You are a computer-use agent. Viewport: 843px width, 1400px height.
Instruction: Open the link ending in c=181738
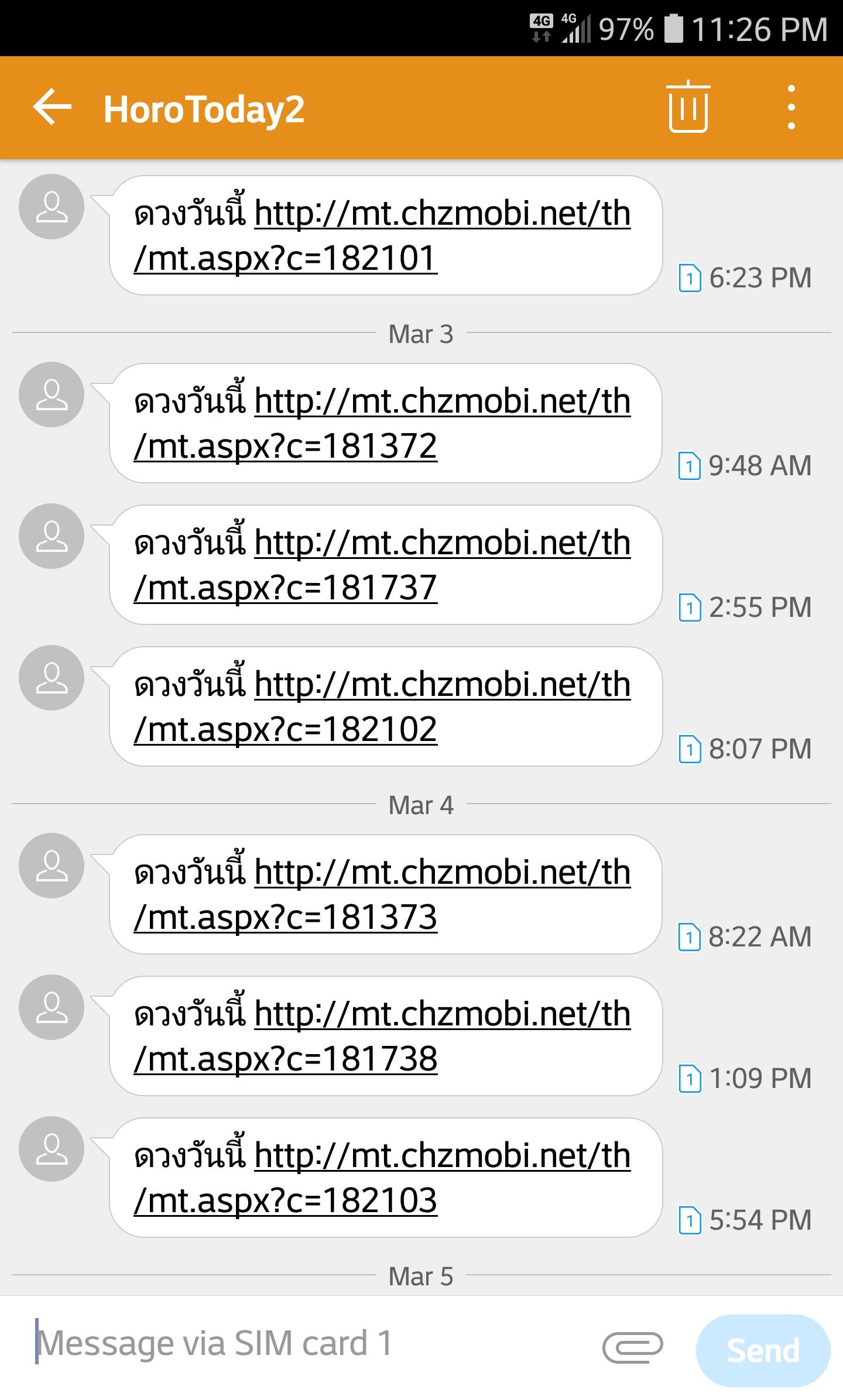[x=383, y=1036]
